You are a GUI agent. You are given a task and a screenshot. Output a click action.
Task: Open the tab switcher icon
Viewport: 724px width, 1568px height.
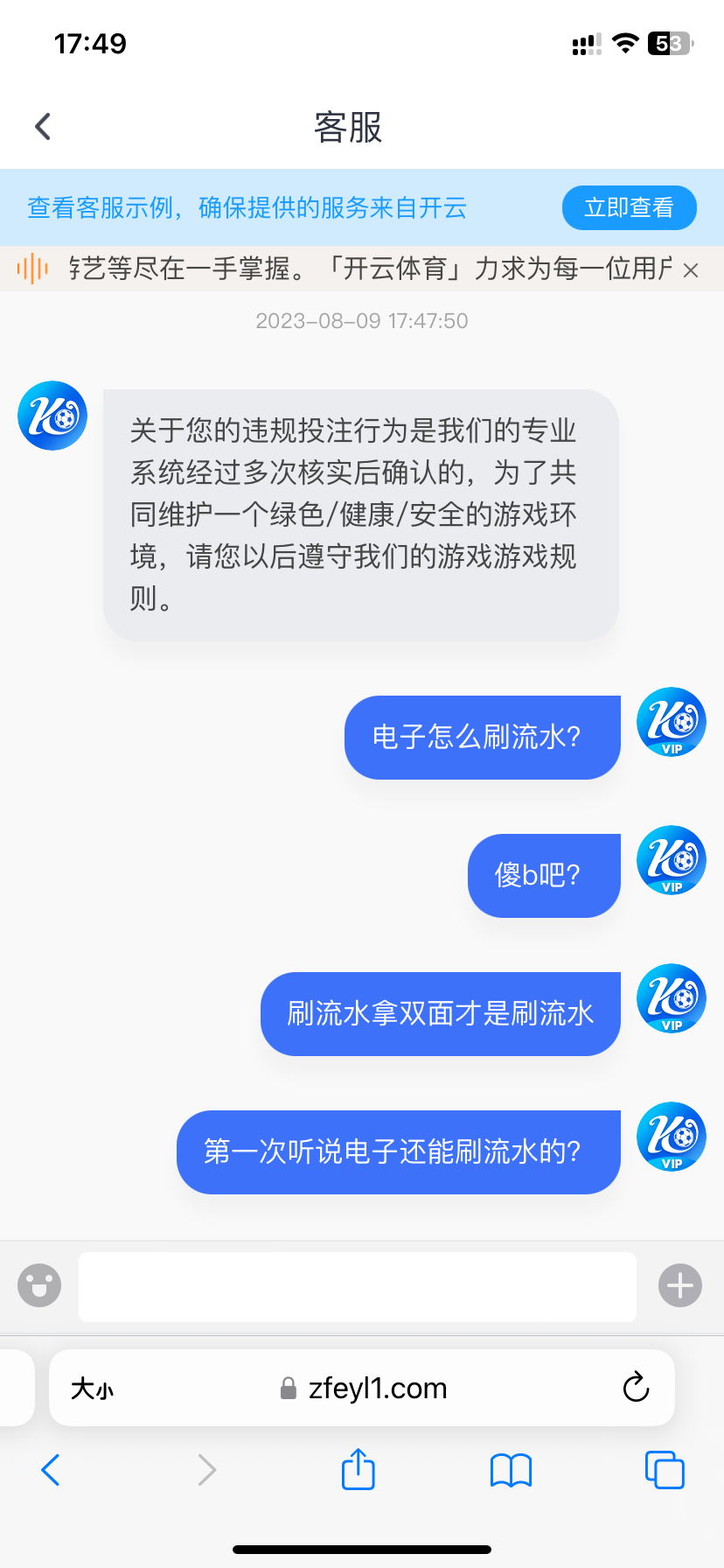click(665, 1470)
